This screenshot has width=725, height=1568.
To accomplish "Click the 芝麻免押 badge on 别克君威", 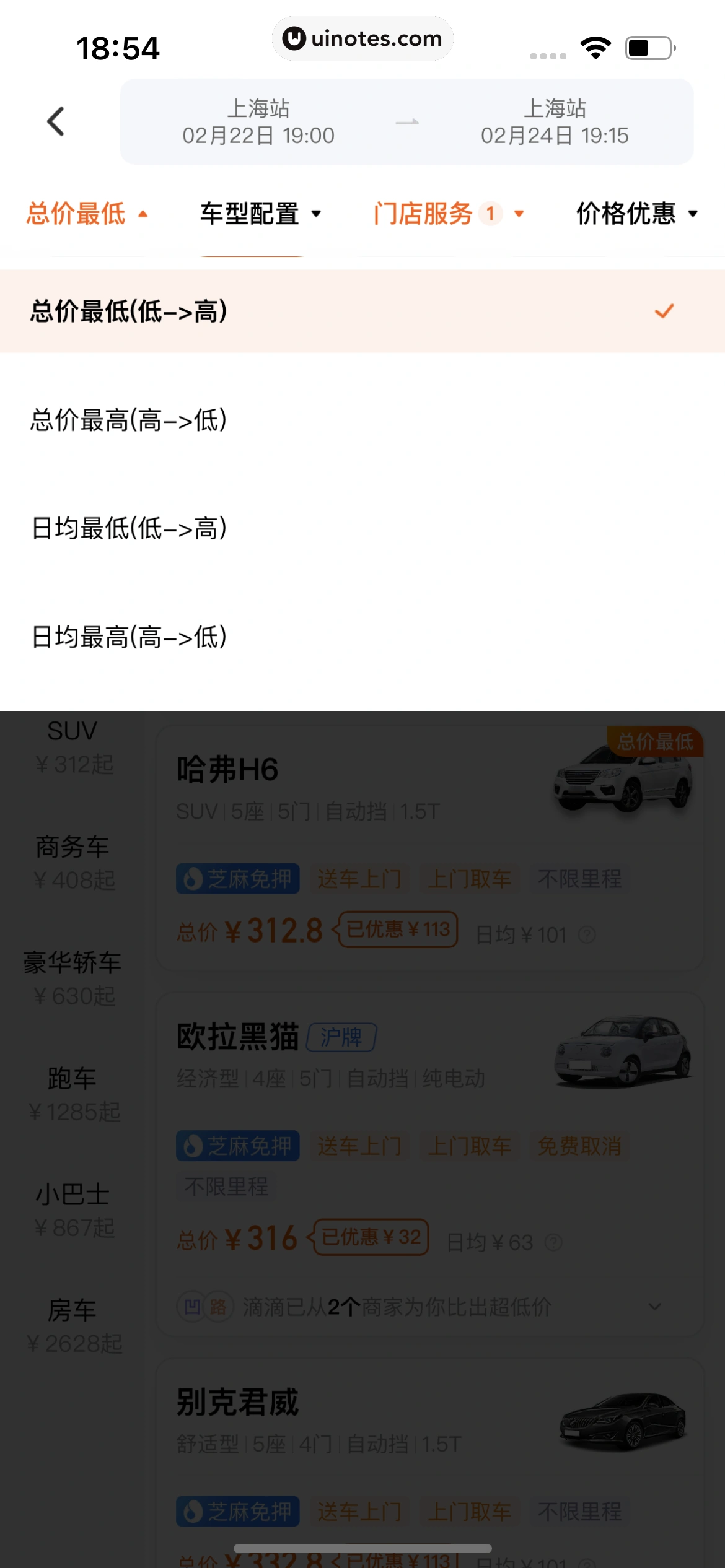I will pyautogui.click(x=237, y=1512).
